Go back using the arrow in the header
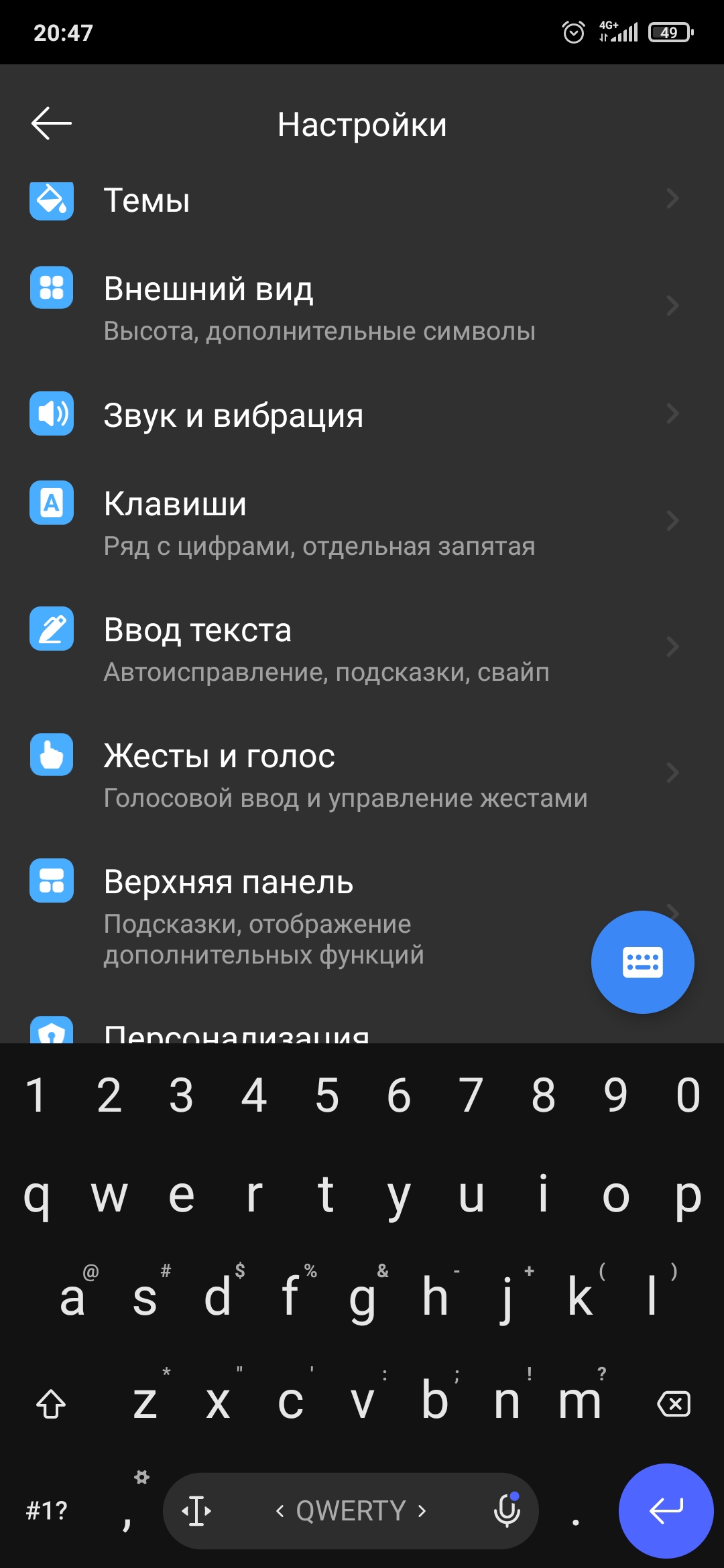The height and width of the screenshot is (1568, 724). click(x=52, y=124)
